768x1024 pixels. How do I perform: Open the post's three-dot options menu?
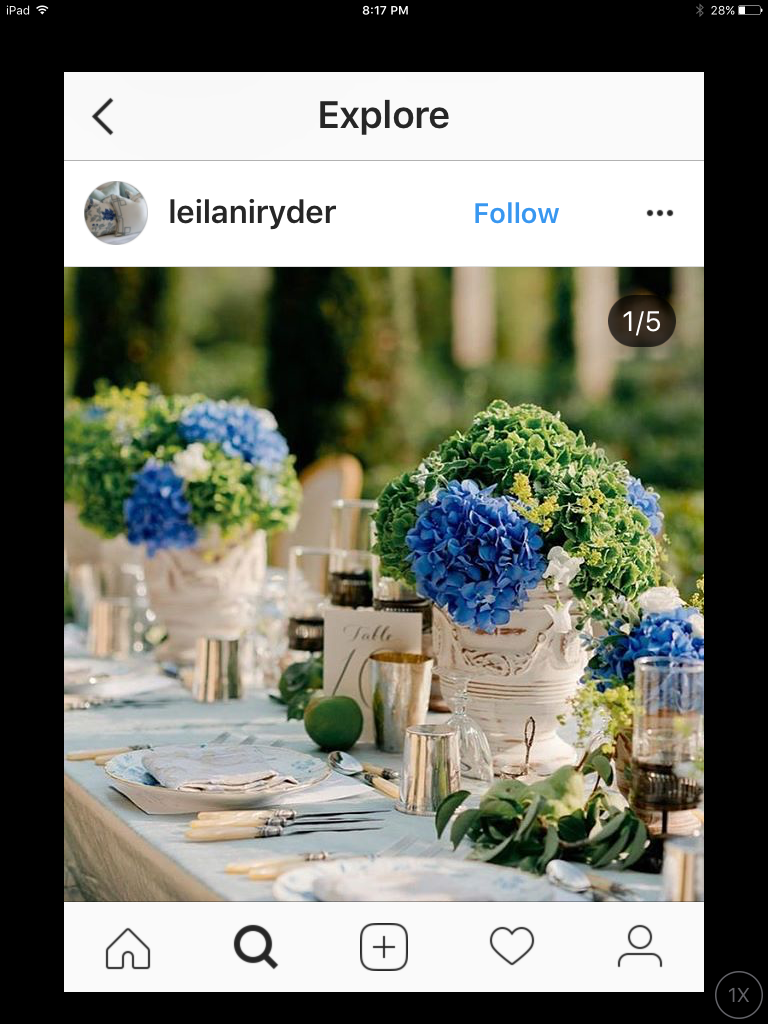coord(659,213)
